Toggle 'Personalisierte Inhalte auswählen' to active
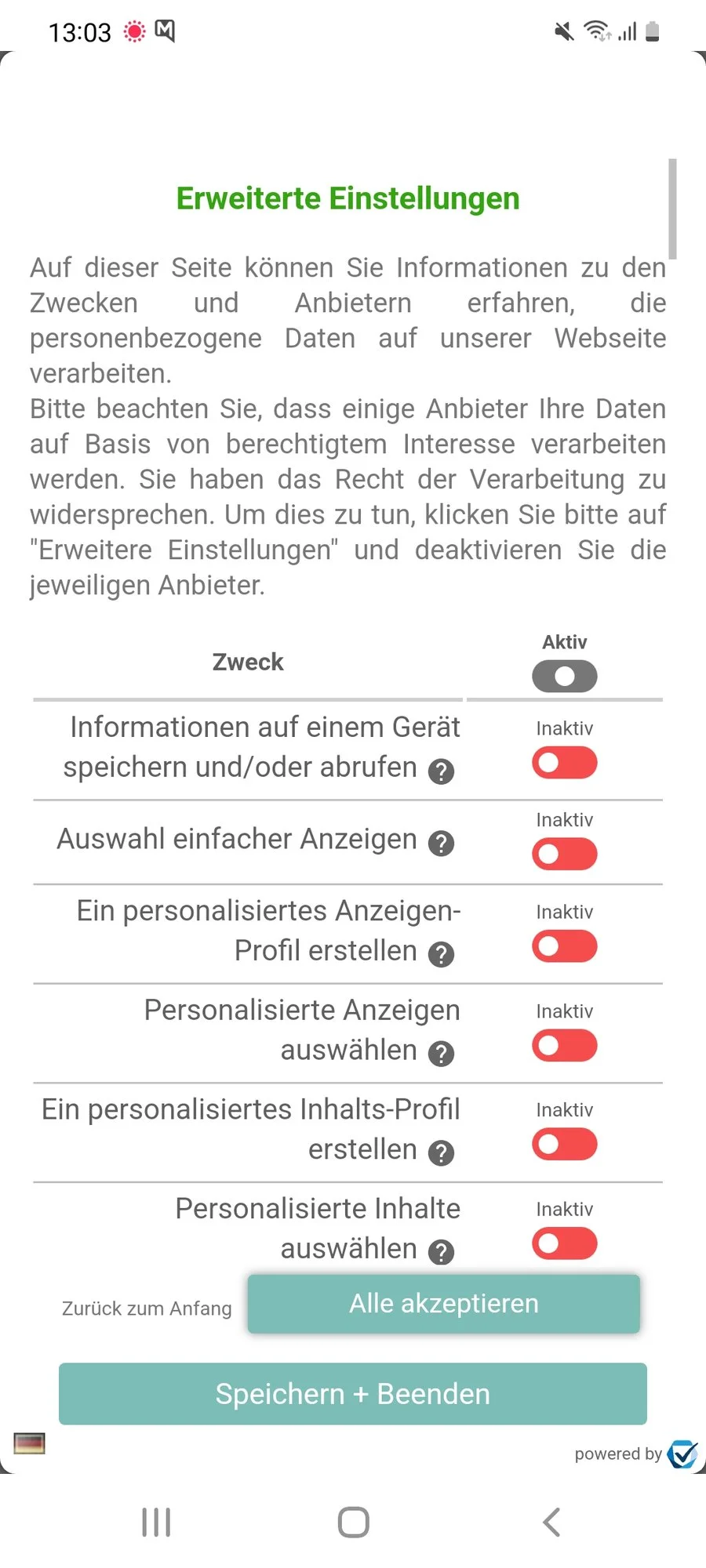 (x=564, y=1243)
